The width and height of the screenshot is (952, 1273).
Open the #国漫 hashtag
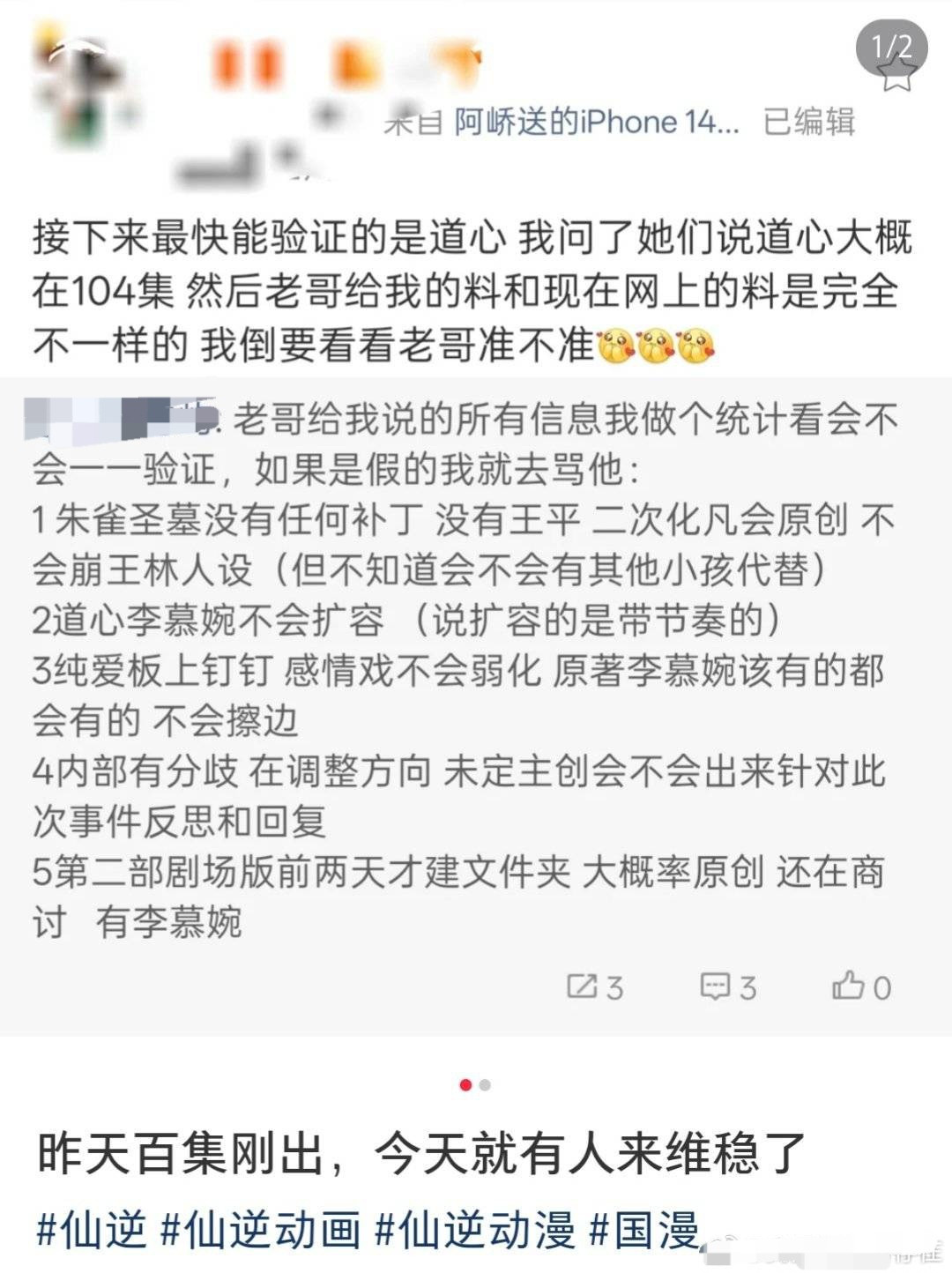[x=644, y=1230]
